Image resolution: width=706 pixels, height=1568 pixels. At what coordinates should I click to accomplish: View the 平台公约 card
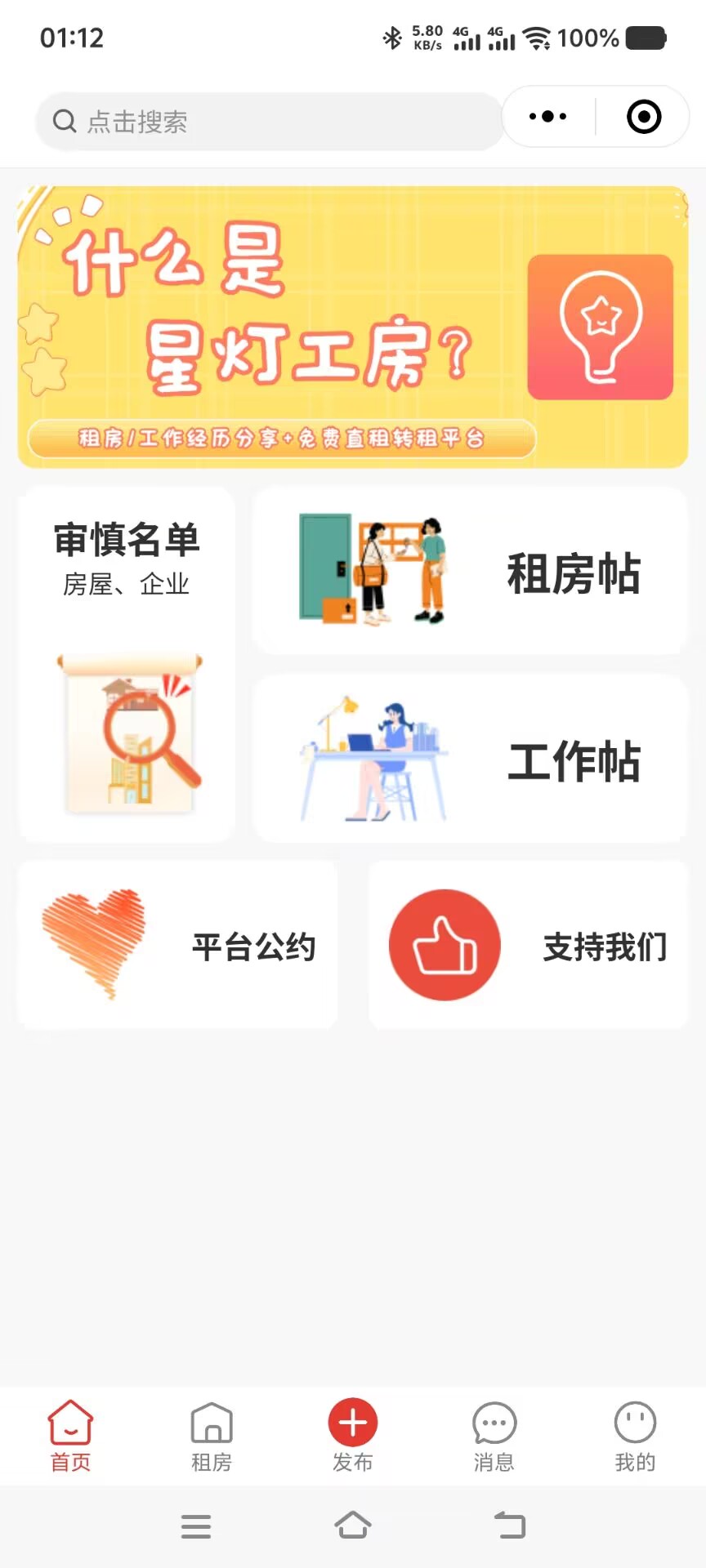pos(177,945)
